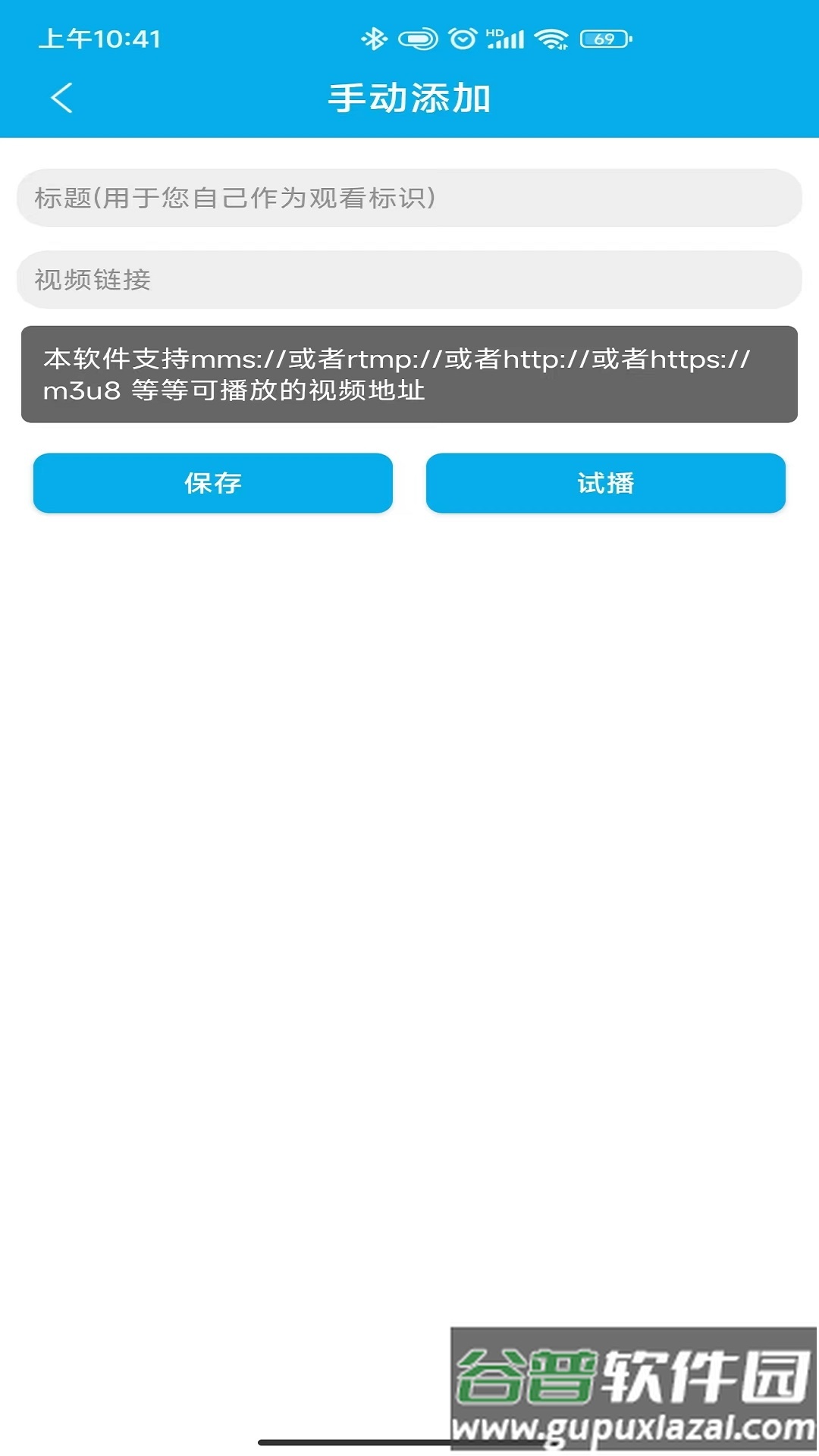Go back using the header arrow
The height and width of the screenshot is (1456, 819).
[61, 99]
